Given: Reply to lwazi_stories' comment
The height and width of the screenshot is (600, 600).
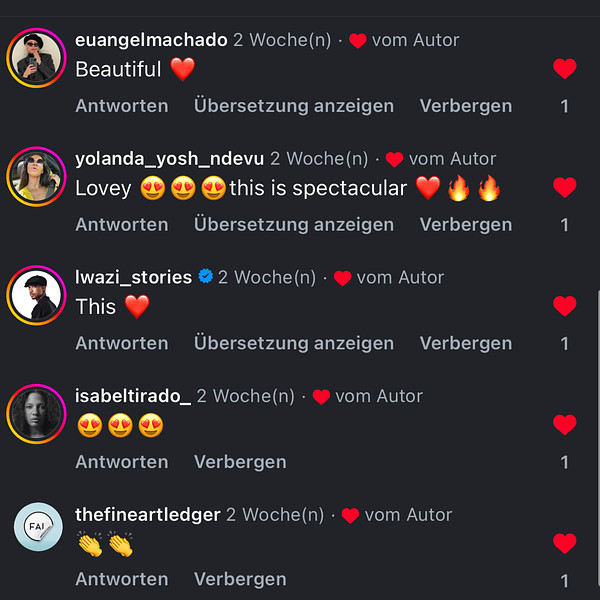Looking at the screenshot, I should pos(121,343).
